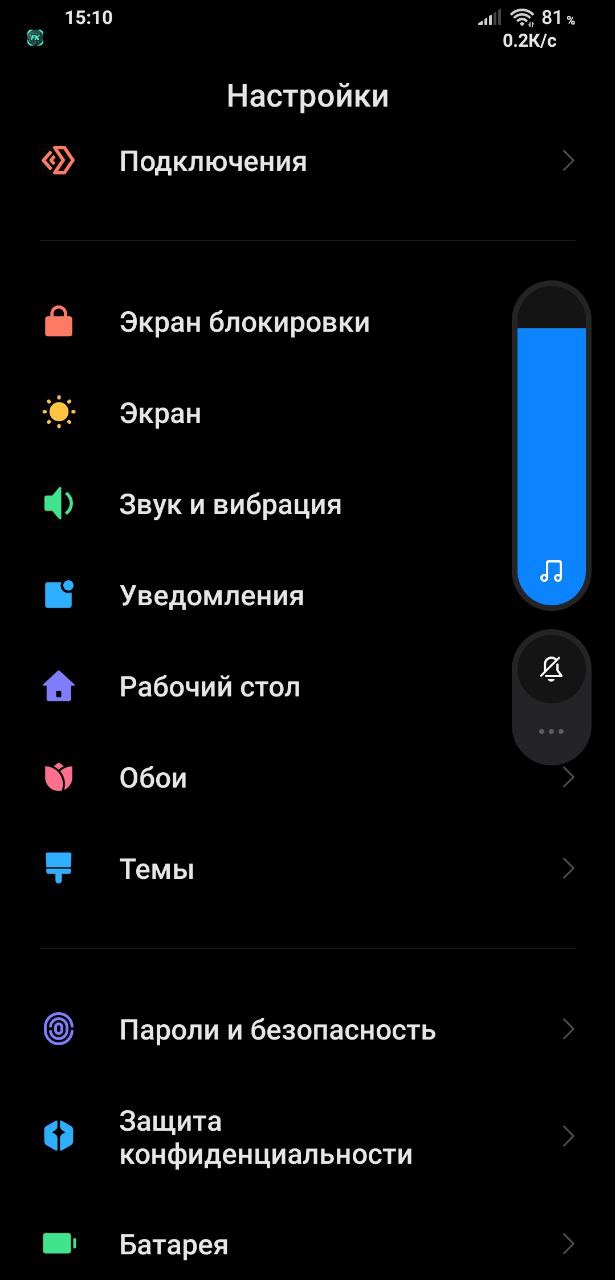Image resolution: width=615 pixels, height=1280 pixels.
Task: Open the Подключения settings
Action: coord(307,161)
